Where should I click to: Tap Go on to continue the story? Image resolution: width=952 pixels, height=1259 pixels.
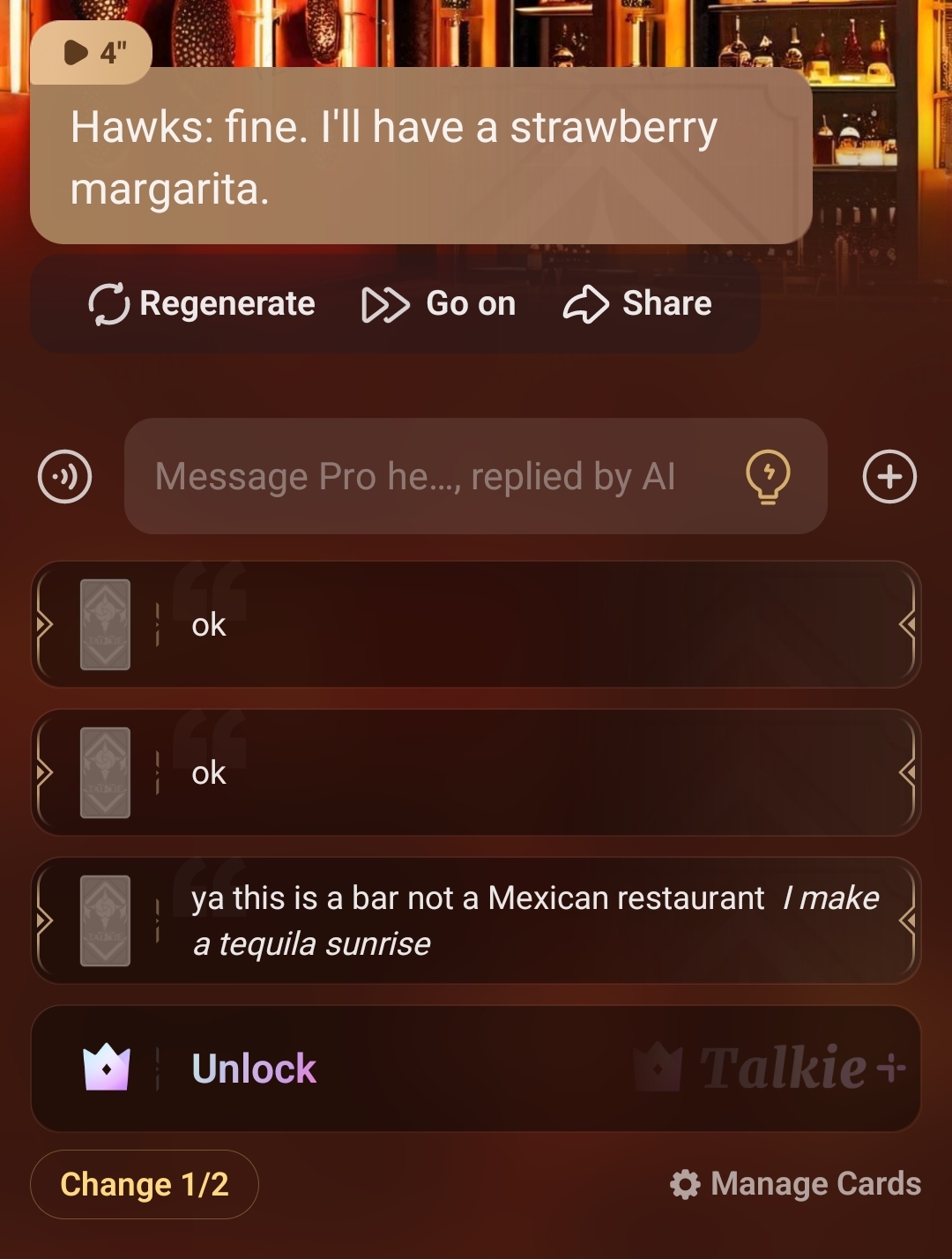439,304
